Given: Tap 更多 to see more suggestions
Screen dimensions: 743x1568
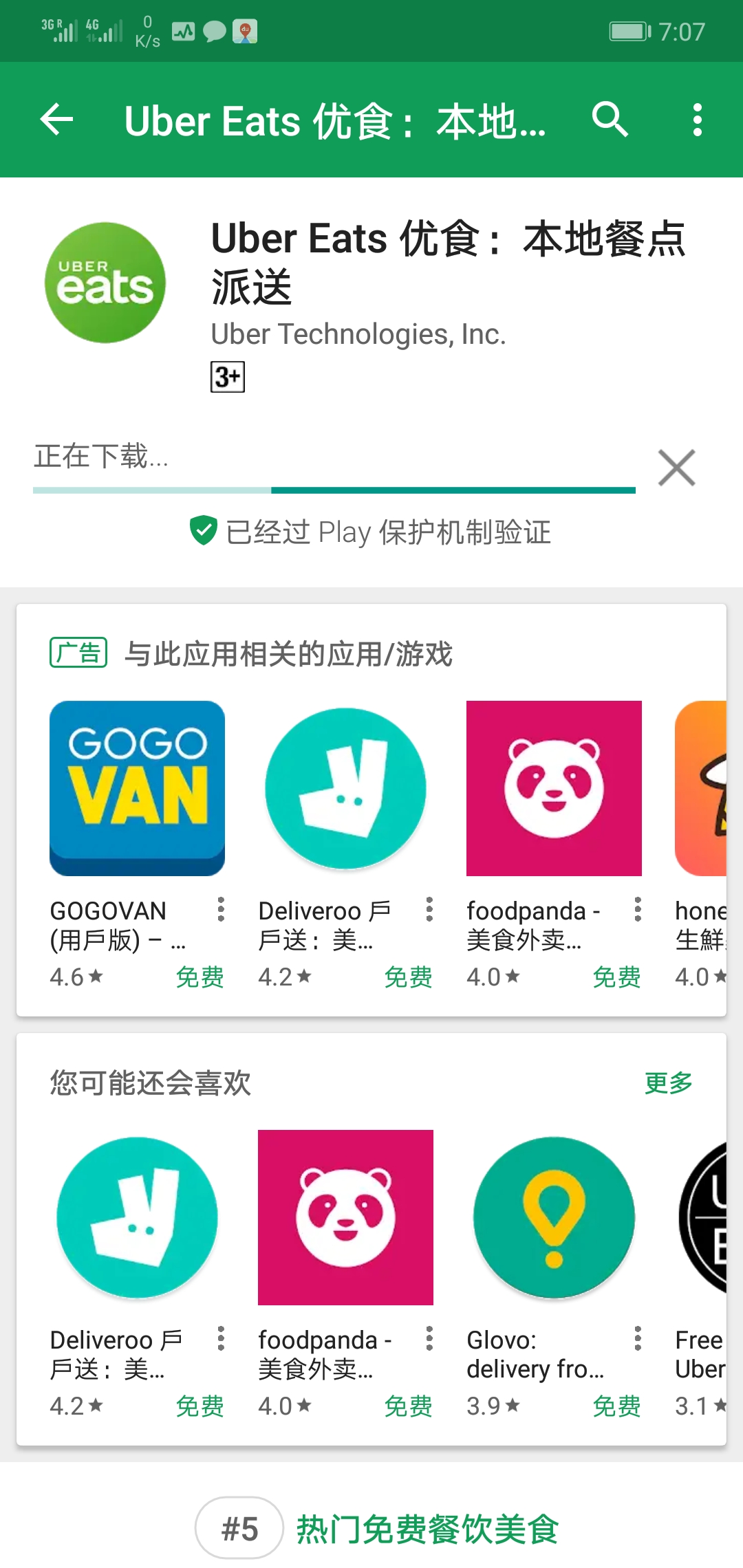Looking at the screenshot, I should point(669,1082).
